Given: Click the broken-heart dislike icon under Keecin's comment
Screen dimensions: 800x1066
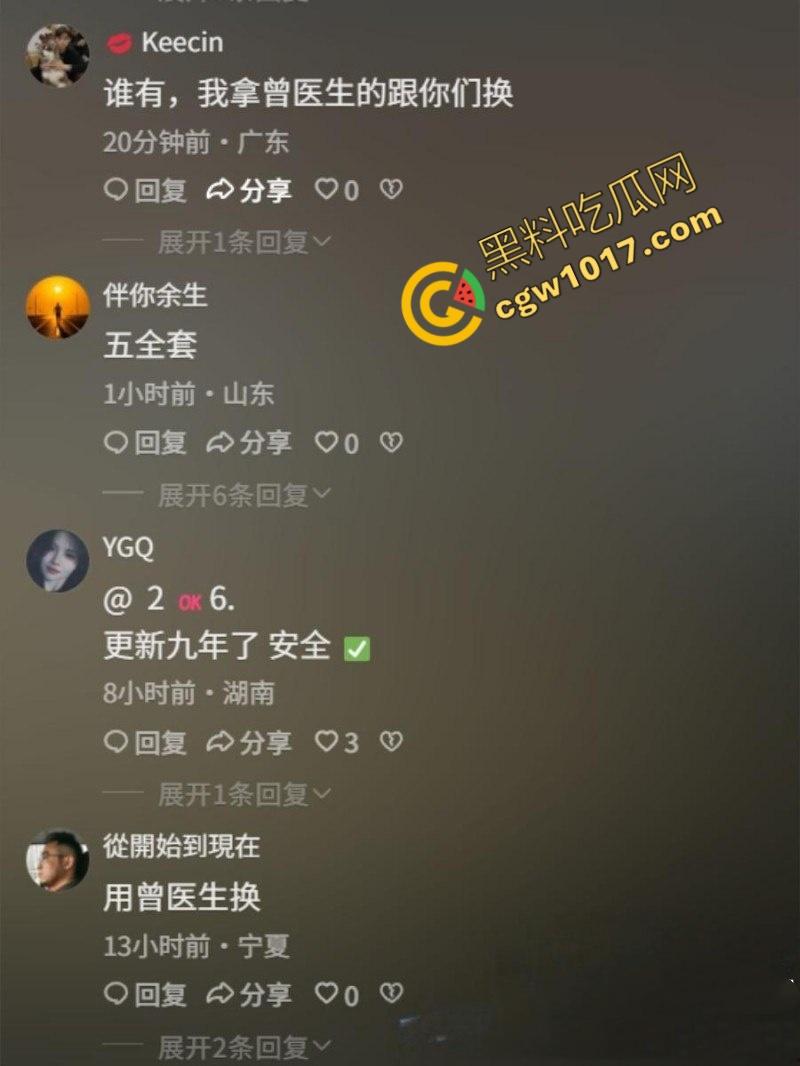Looking at the screenshot, I should (392, 189).
